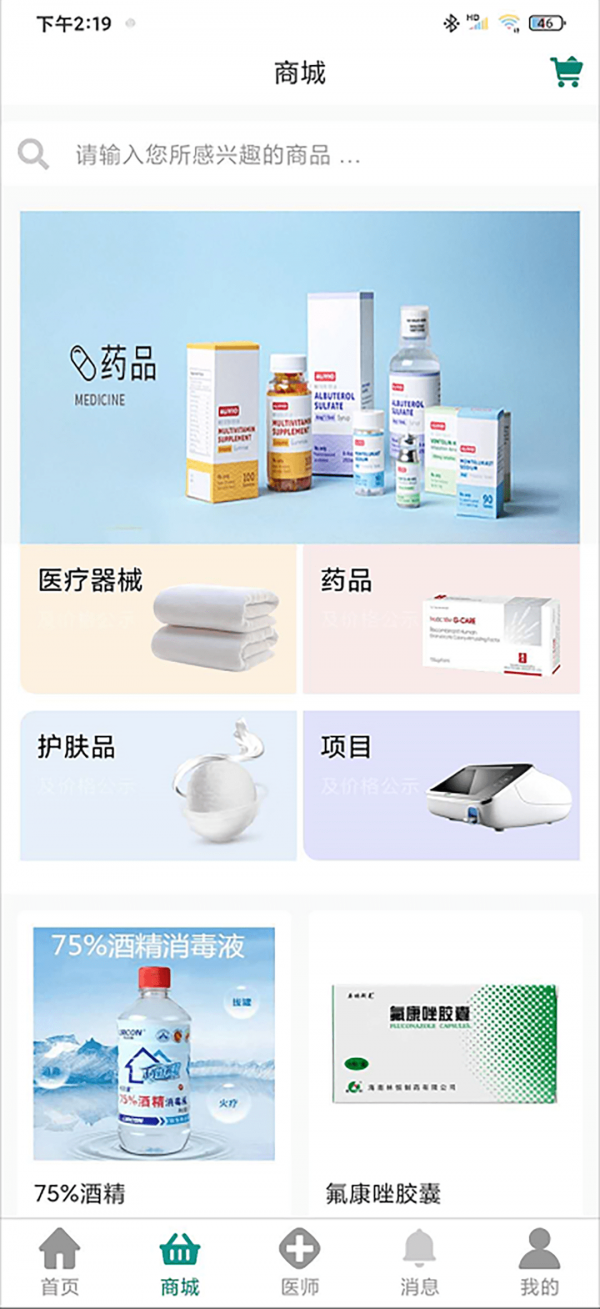Open the 项目 category

coord(441,785)
